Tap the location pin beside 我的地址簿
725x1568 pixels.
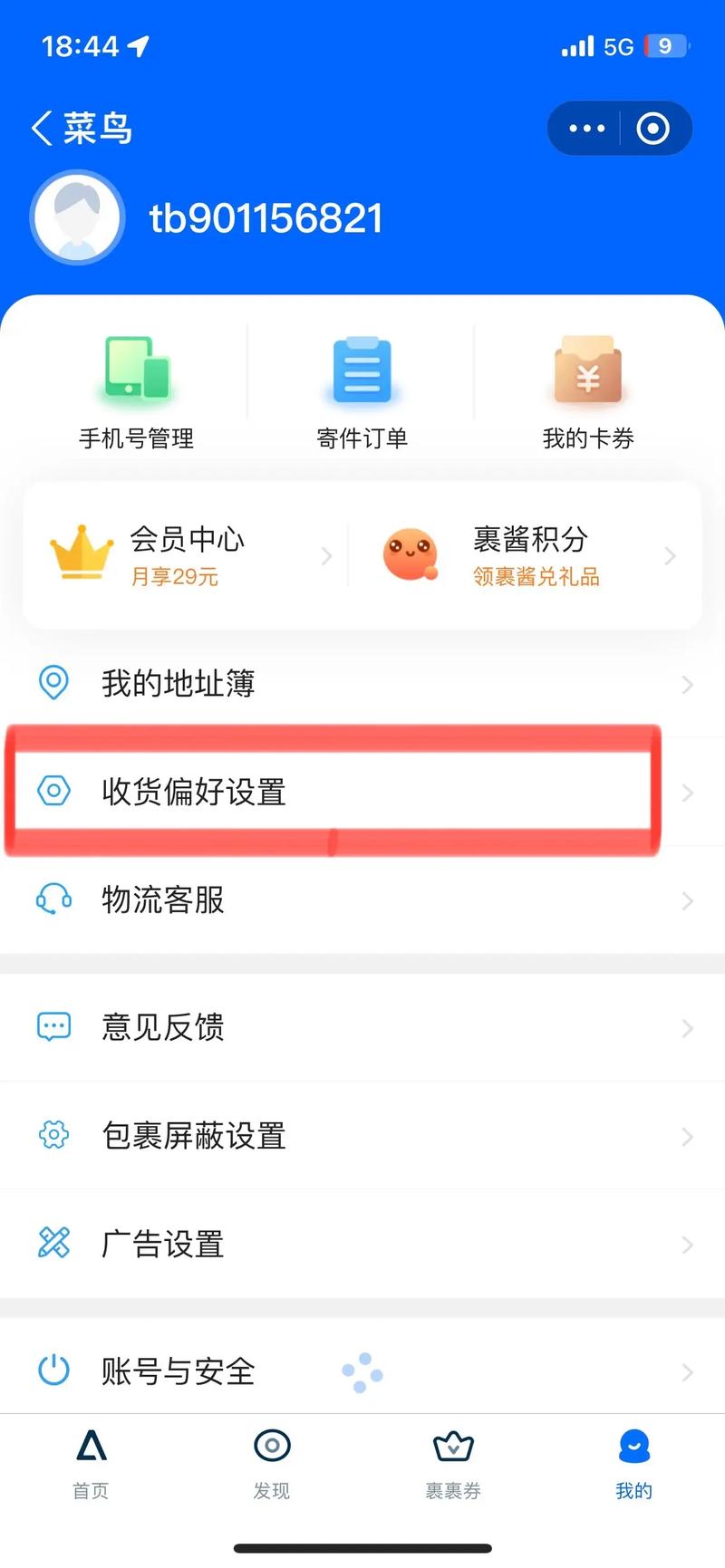53,684
